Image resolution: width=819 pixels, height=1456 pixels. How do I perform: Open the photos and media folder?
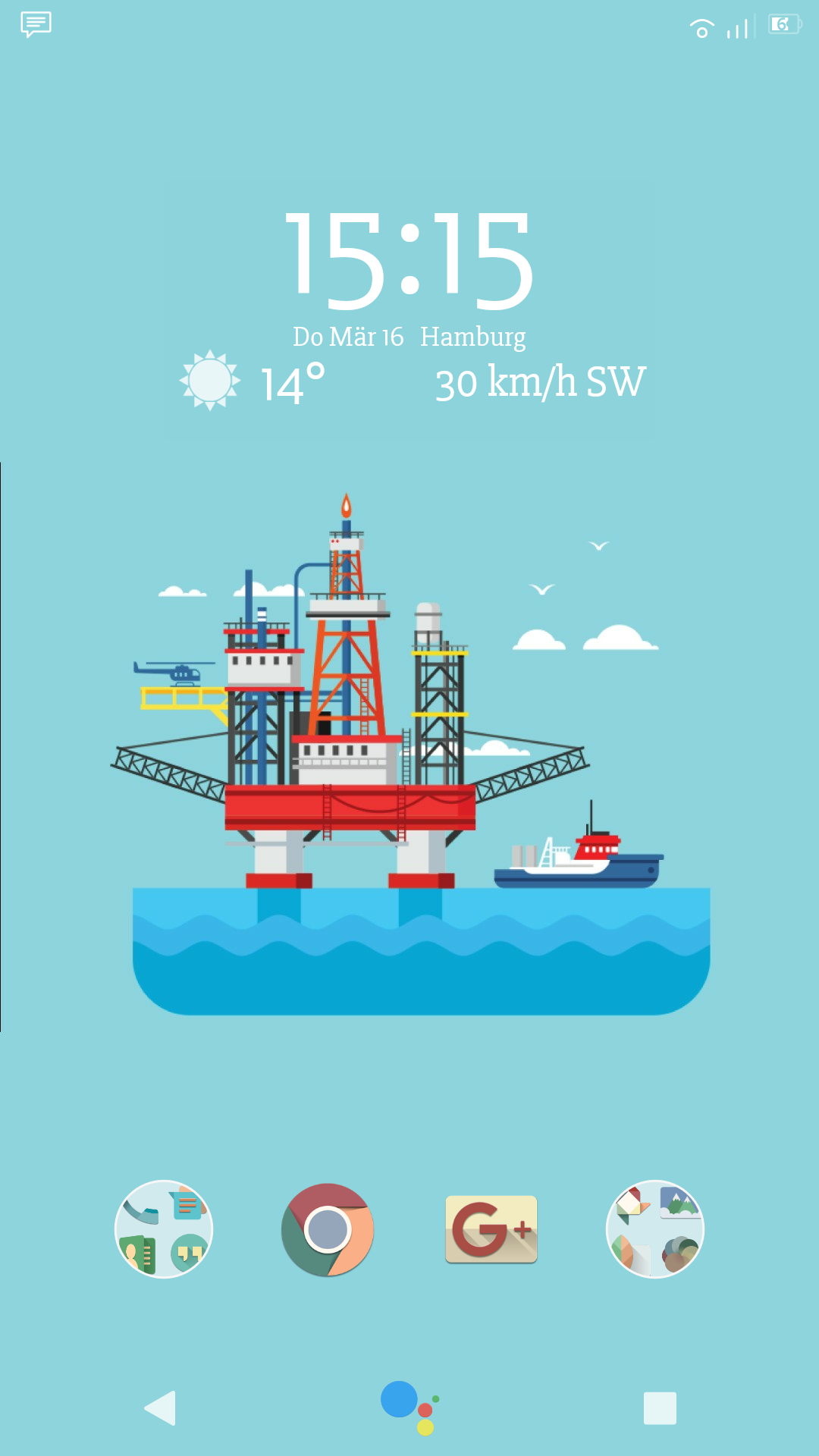(655, 1228)
